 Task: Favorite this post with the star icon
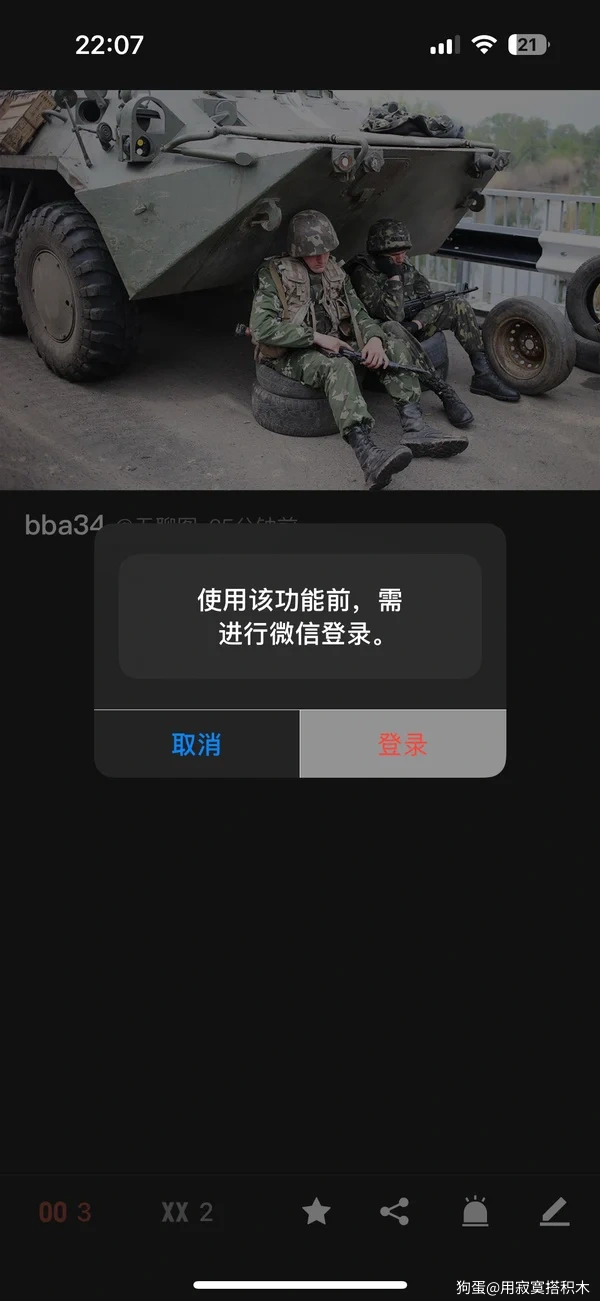coord(316,1212)
